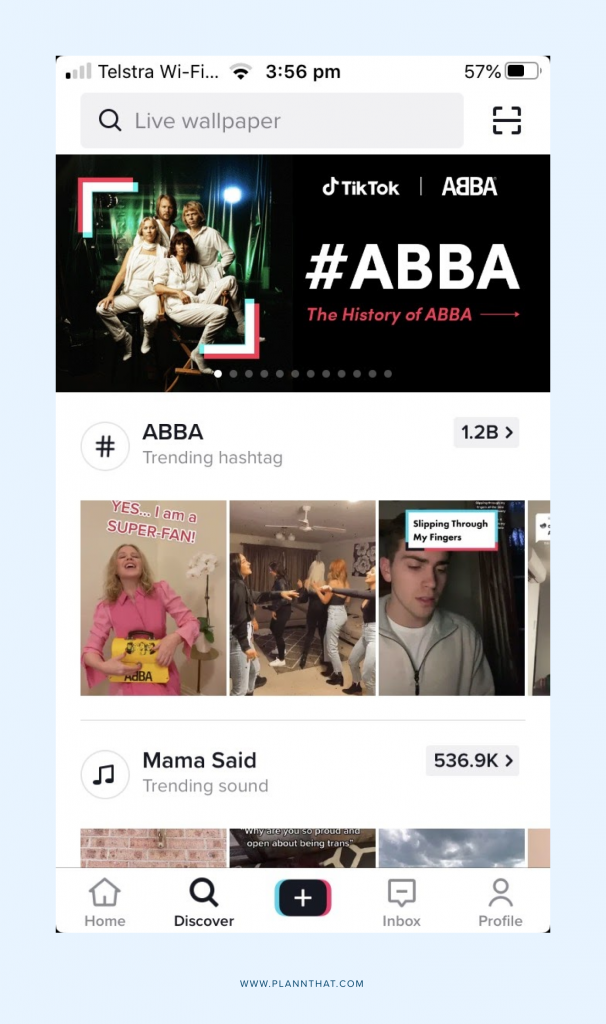Switch to the Home tab
The image size is (606, 1024).
coord(105,901)
